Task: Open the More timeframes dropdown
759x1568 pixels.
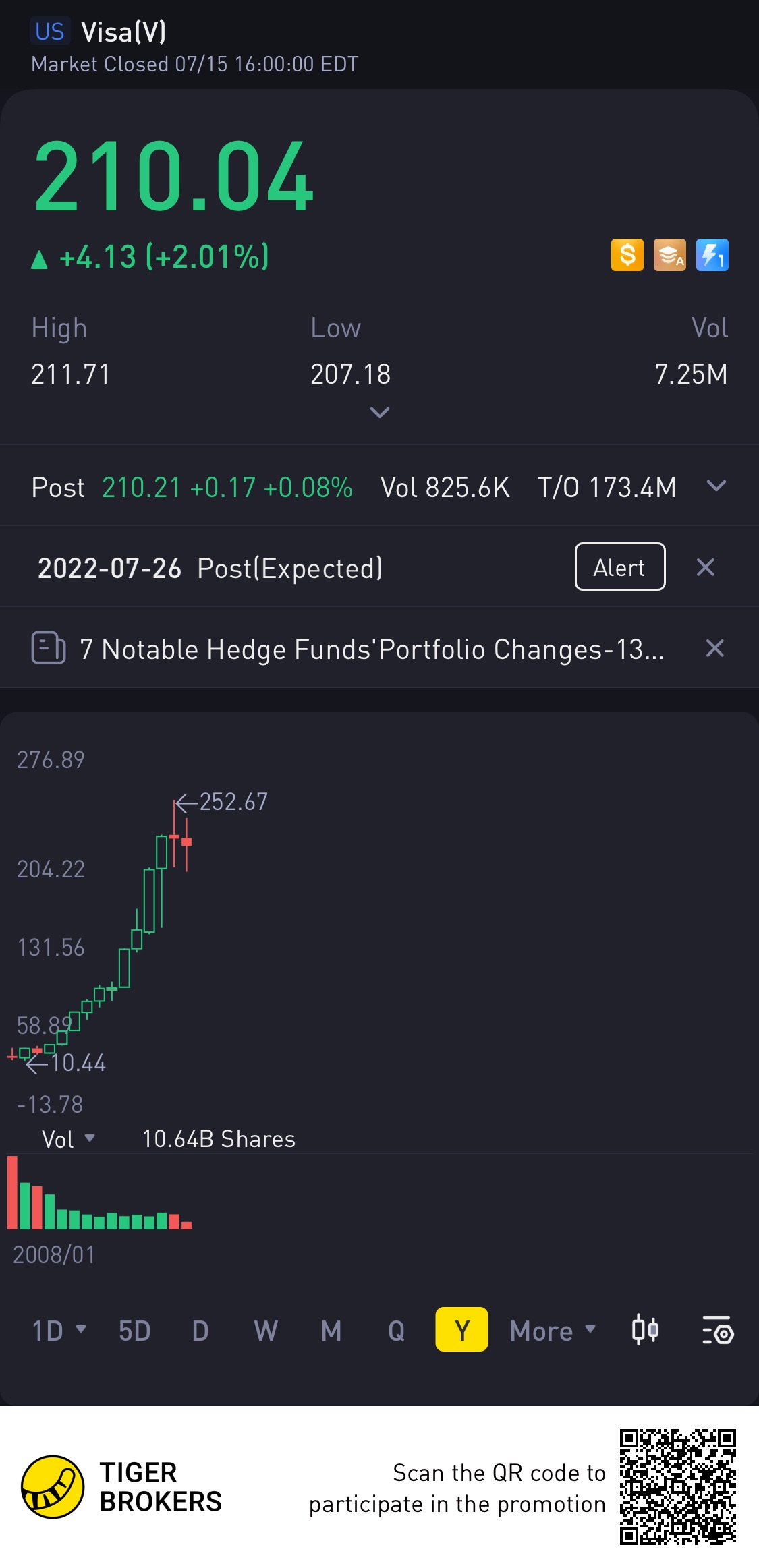Action: 553,1331
